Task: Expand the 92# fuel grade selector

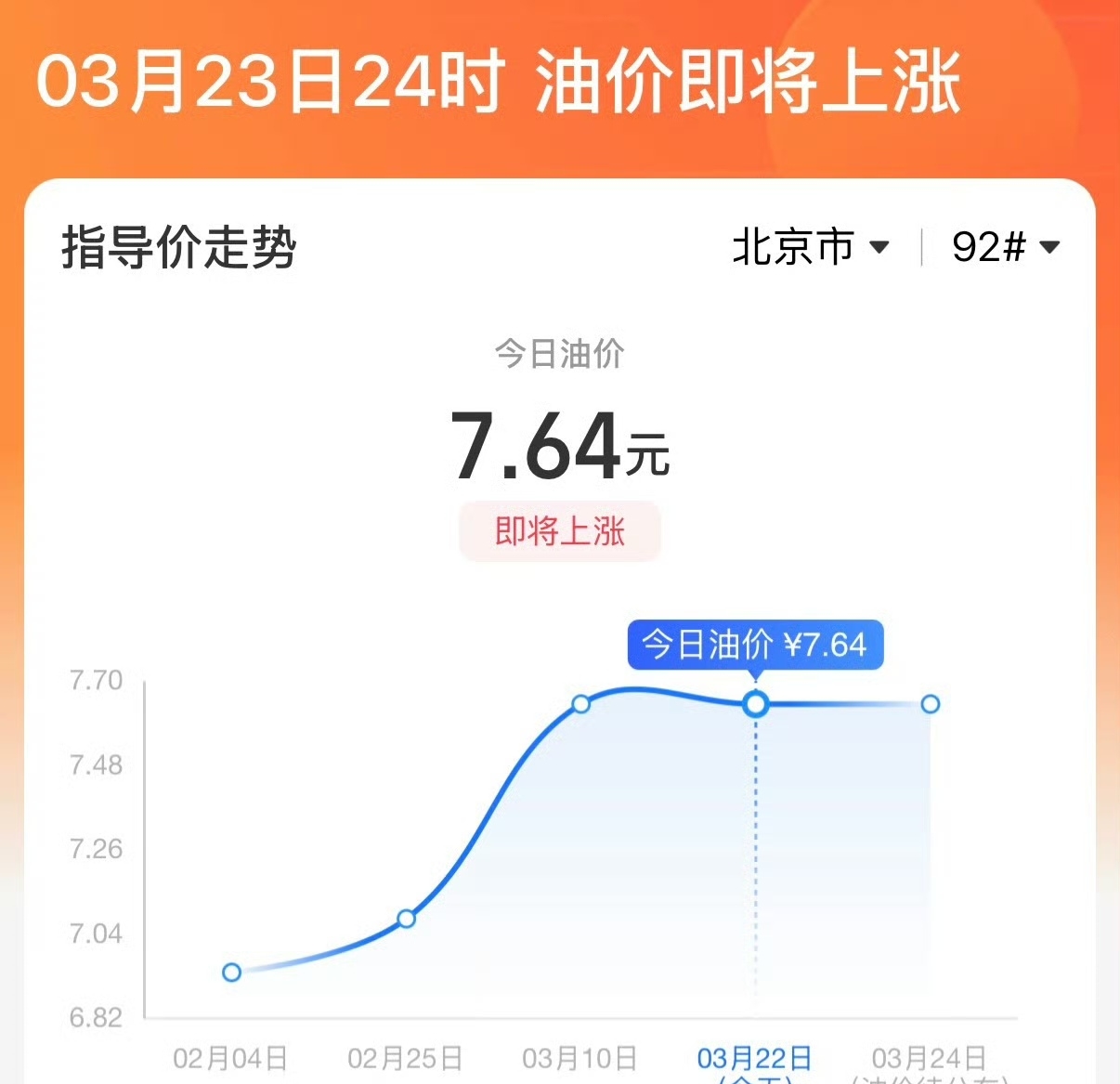Action: [x=1005, y=247]
